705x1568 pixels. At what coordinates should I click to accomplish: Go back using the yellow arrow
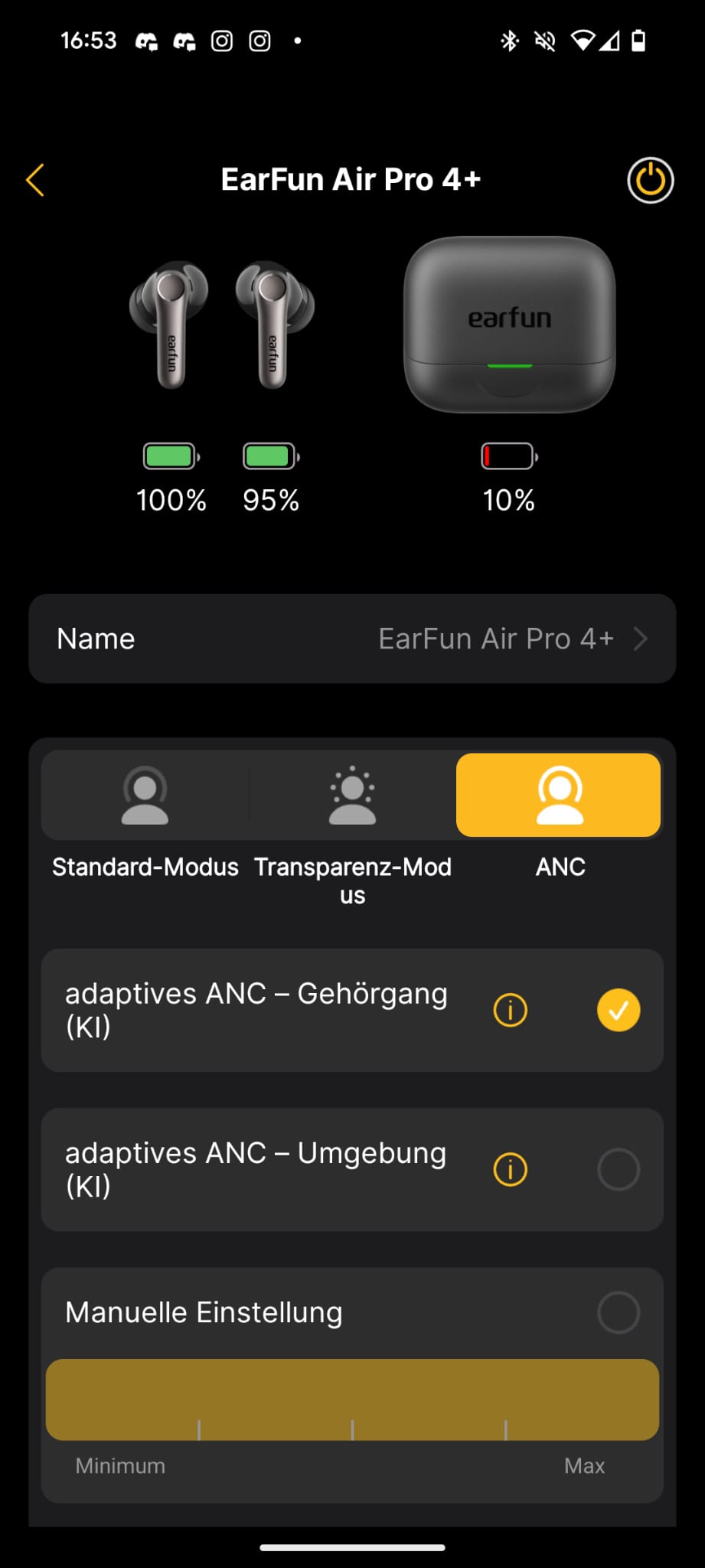pos(35,181)
